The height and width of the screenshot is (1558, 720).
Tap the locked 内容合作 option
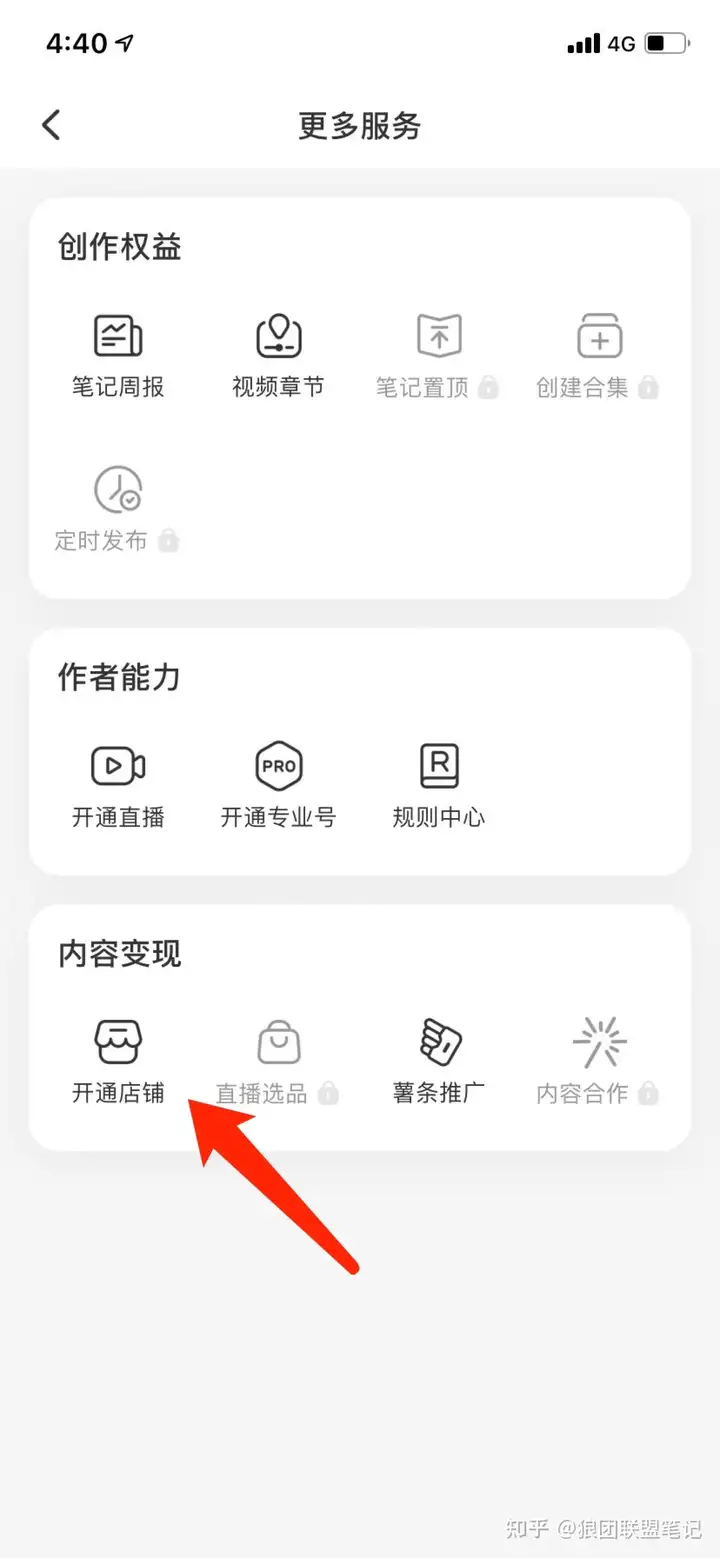click(598, 1062)
